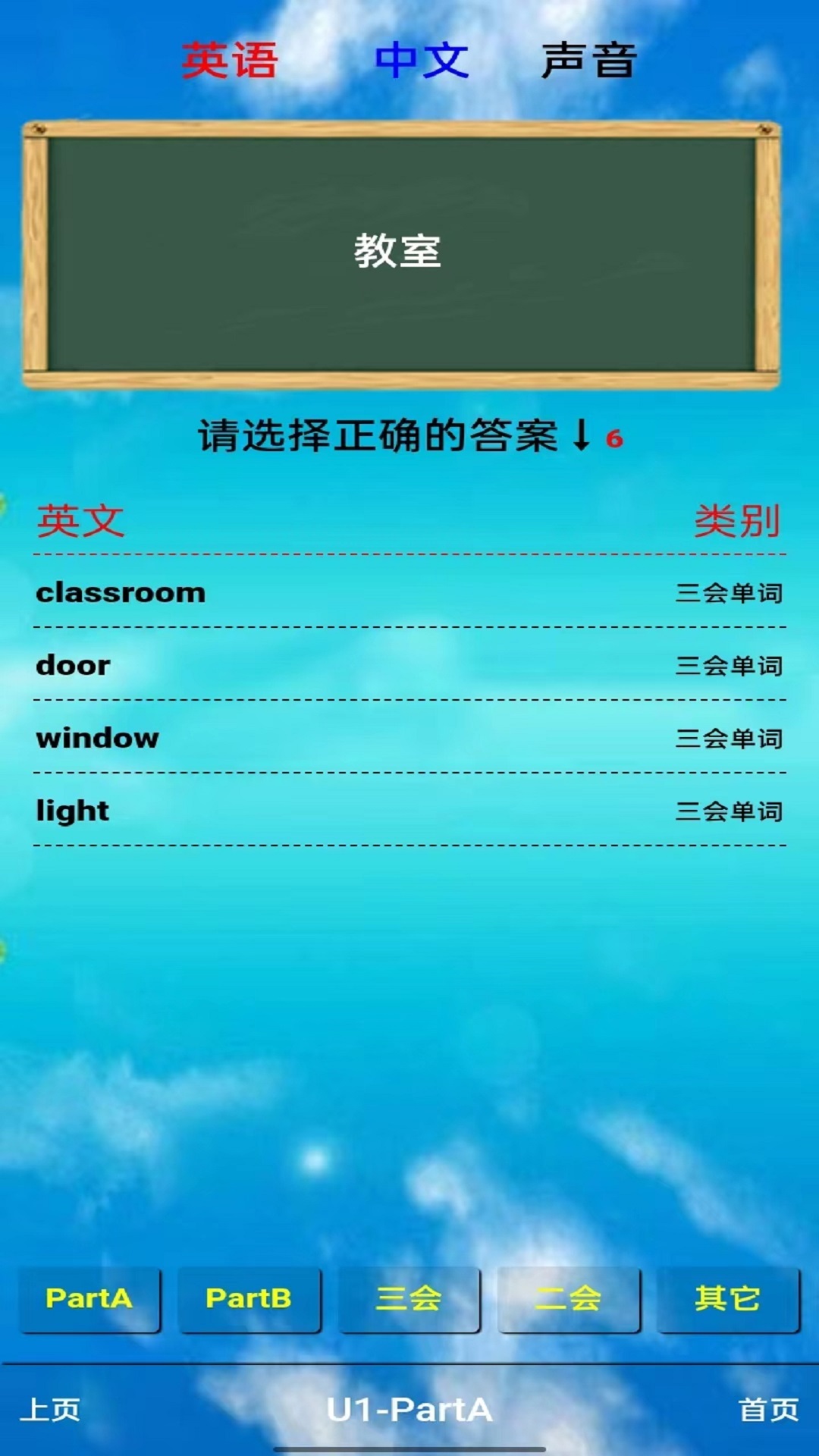Switch to 中文 mode

(422, 61)
